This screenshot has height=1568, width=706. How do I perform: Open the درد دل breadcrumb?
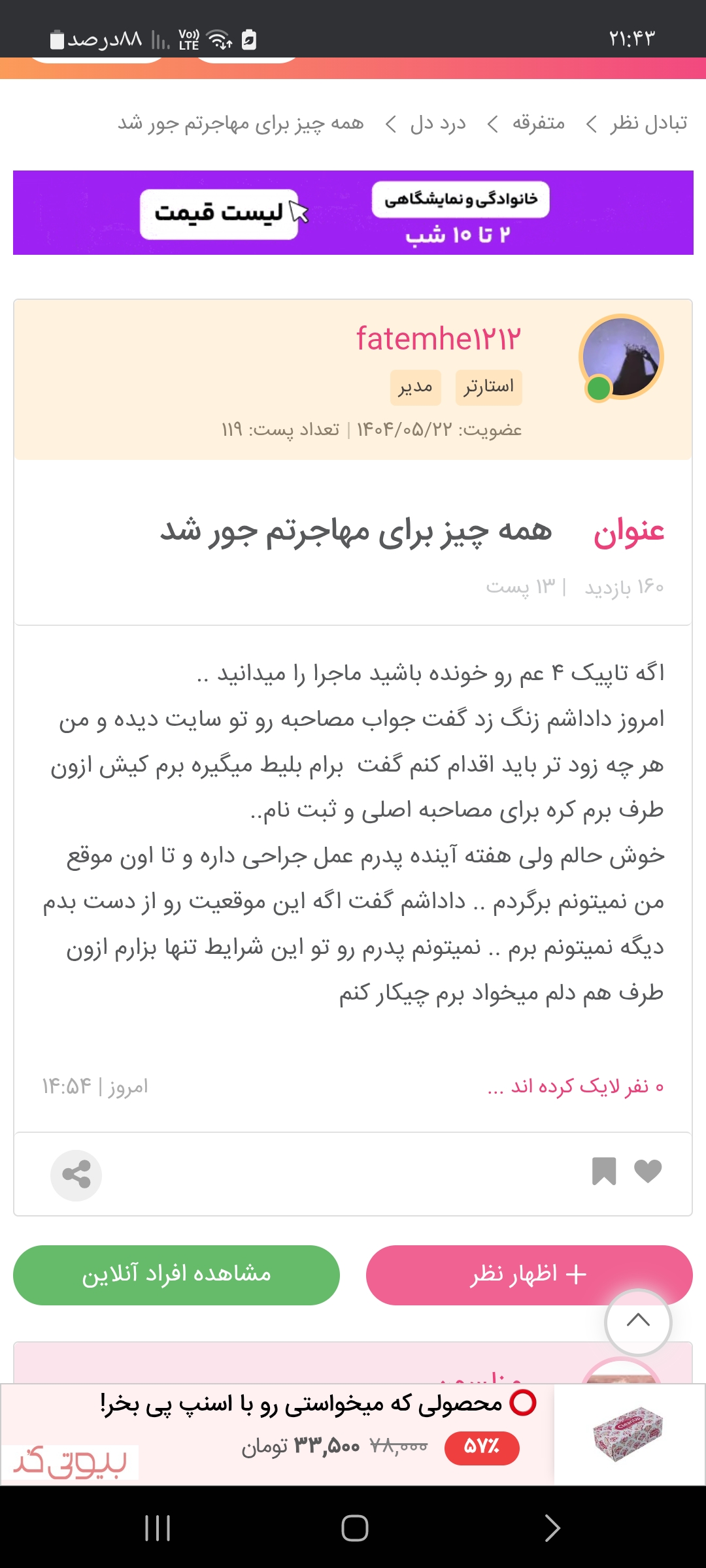pyautogui.click(x=437, y=123)
